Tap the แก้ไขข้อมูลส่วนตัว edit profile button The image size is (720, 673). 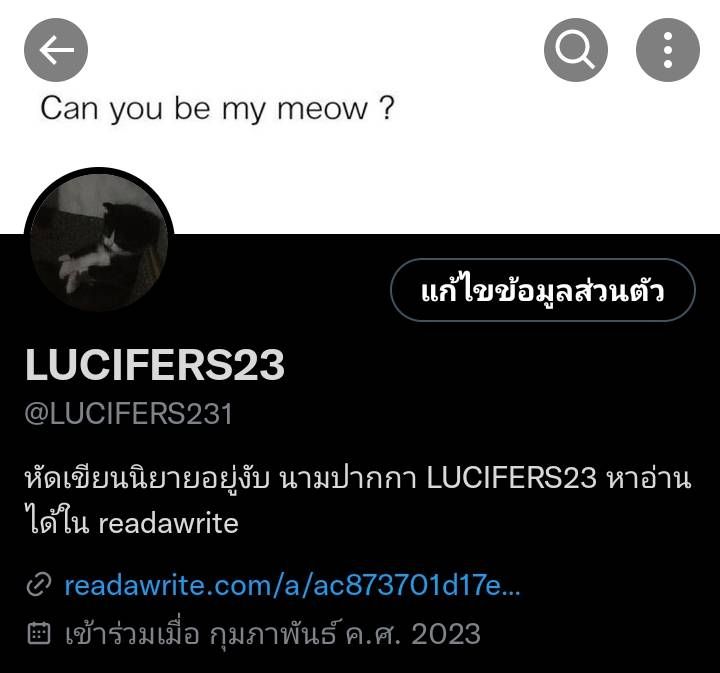coord(542,291)
